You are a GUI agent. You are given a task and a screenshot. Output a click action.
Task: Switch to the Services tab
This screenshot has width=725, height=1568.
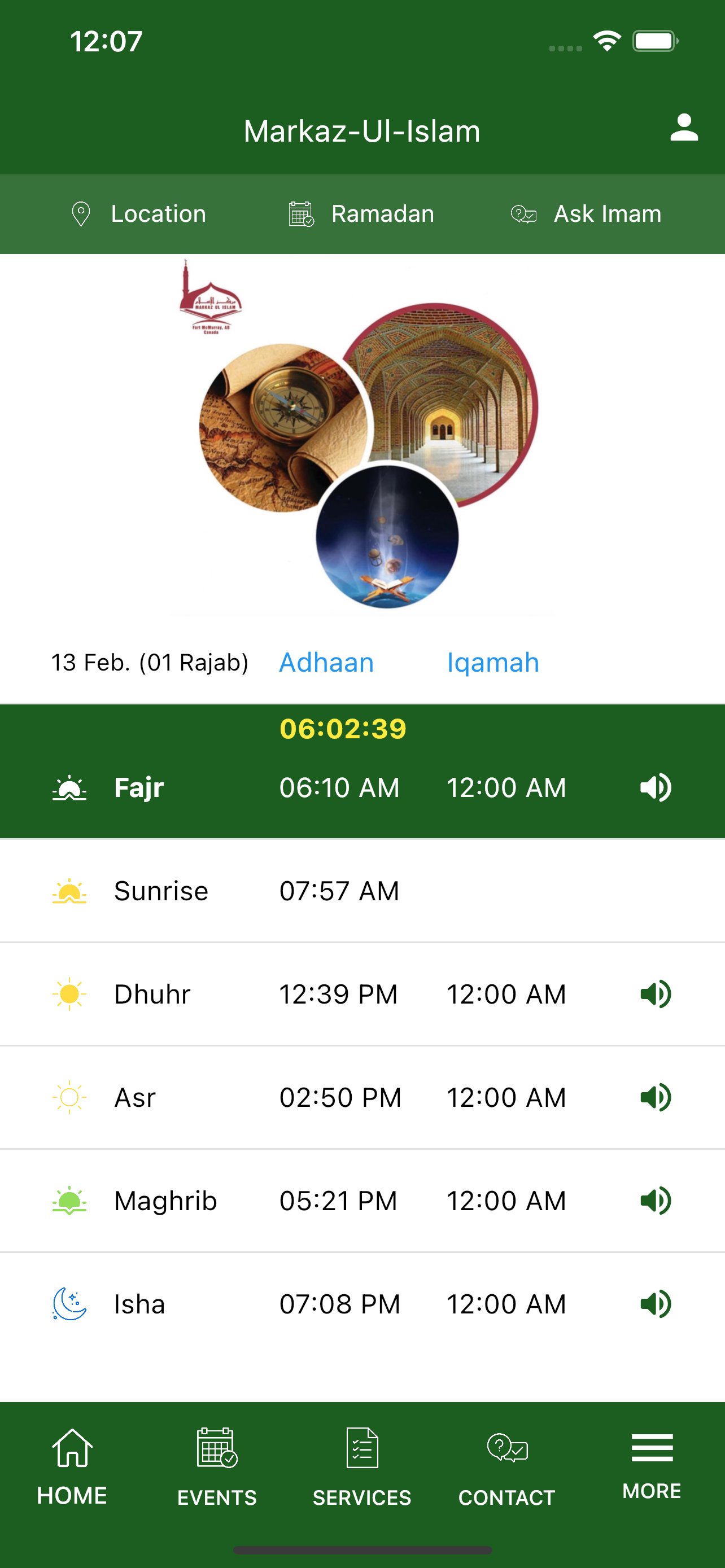[x=361, y=1467]
